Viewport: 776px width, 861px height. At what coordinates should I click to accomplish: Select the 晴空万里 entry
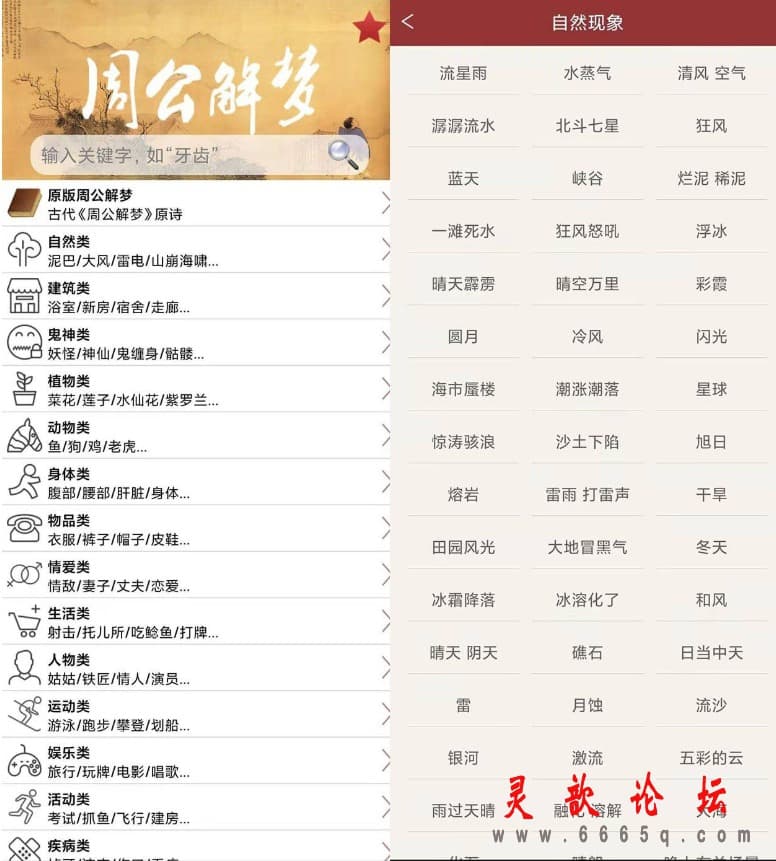click(x=587, y=284)
